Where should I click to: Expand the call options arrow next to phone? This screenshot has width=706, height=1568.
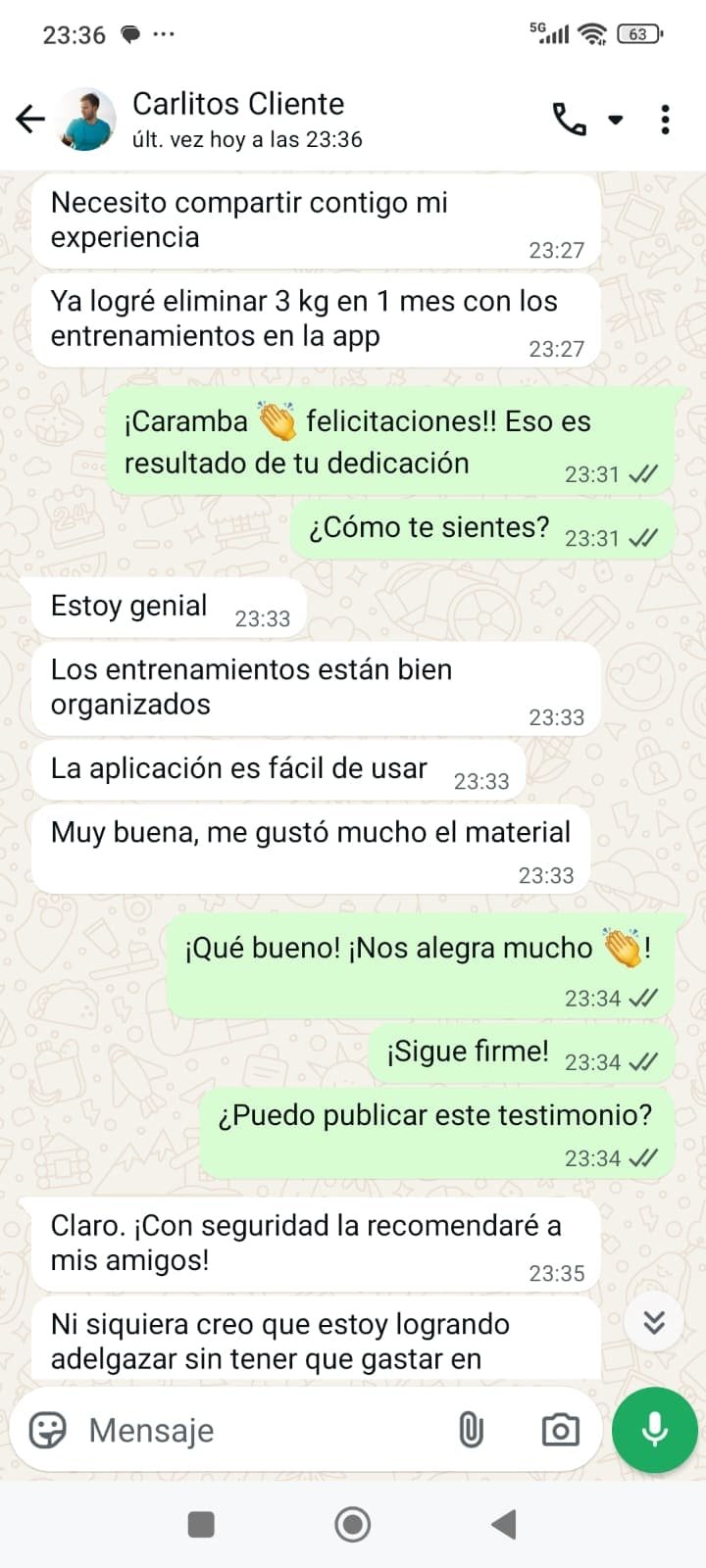point(616,119)
